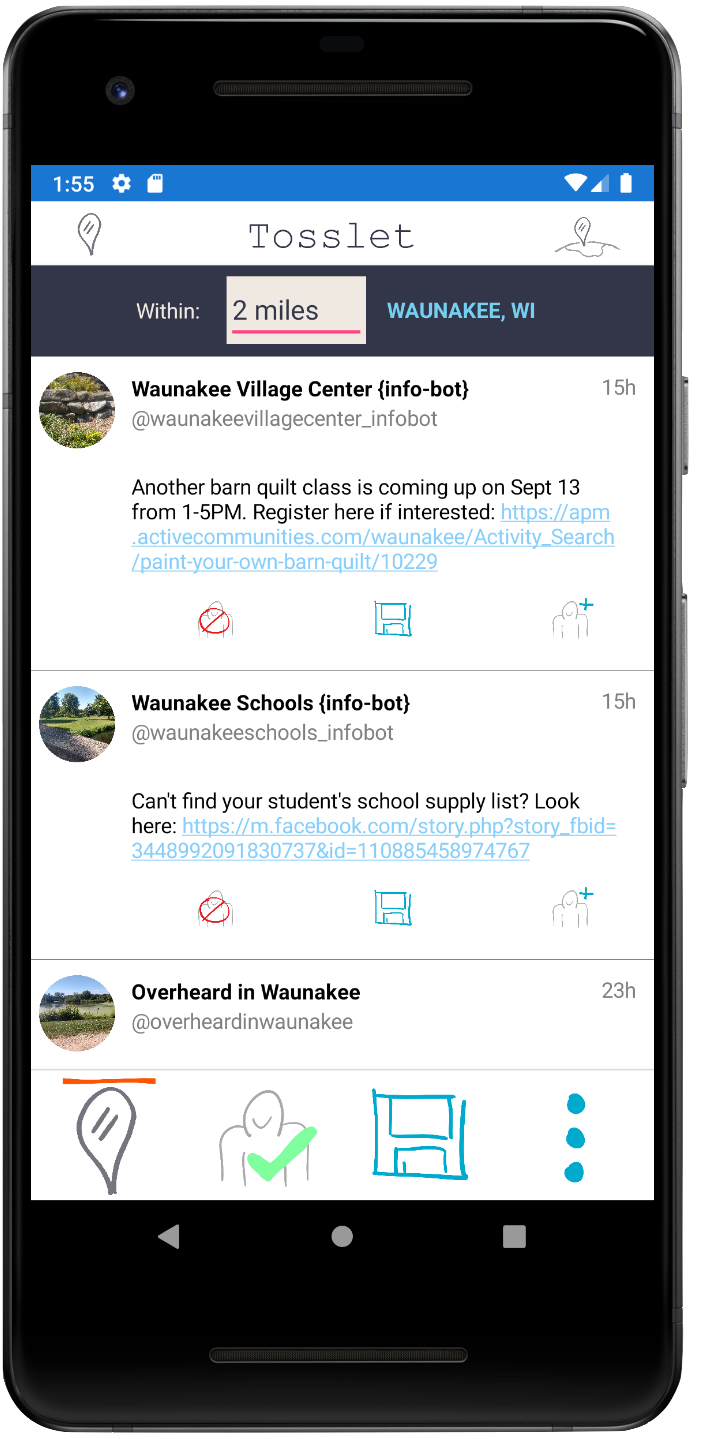Screen dimensions: 701x1439
Task: Open the saved posts floppy disk tab
Action: [x=419, y=1134]
